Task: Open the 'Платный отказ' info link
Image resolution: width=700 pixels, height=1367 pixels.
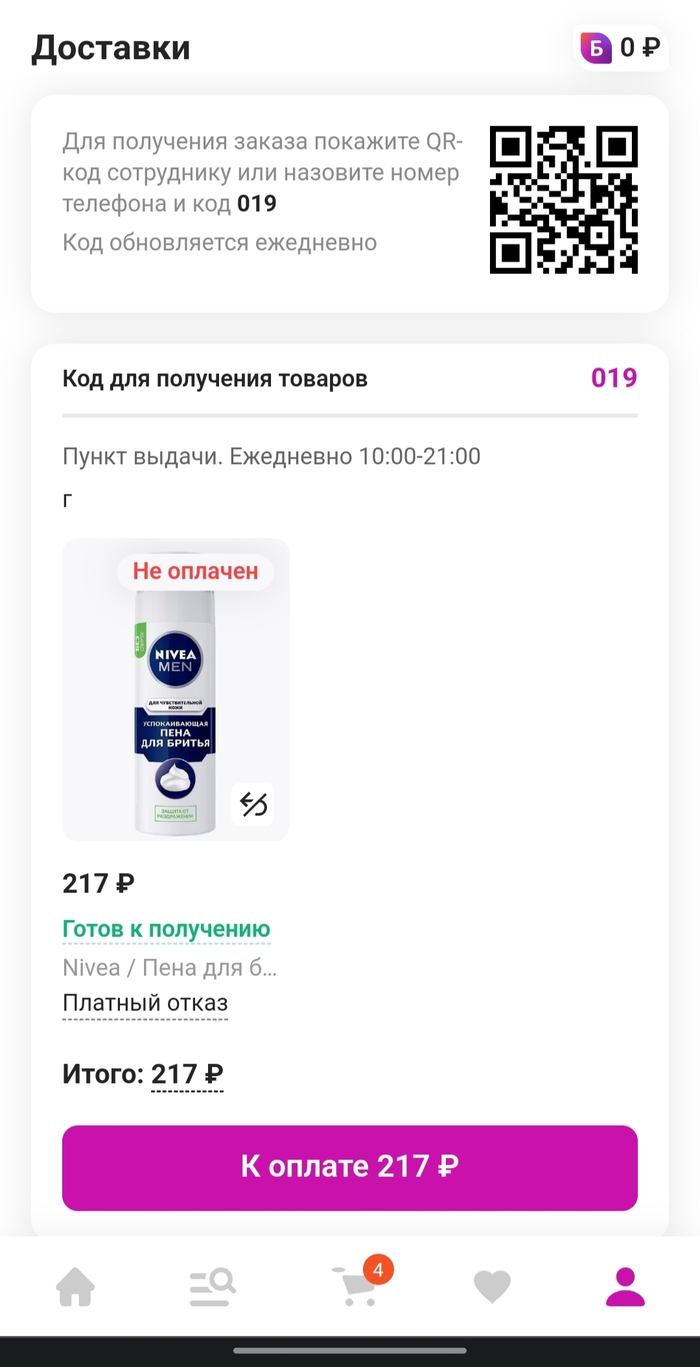Action: click(145, 1003)
